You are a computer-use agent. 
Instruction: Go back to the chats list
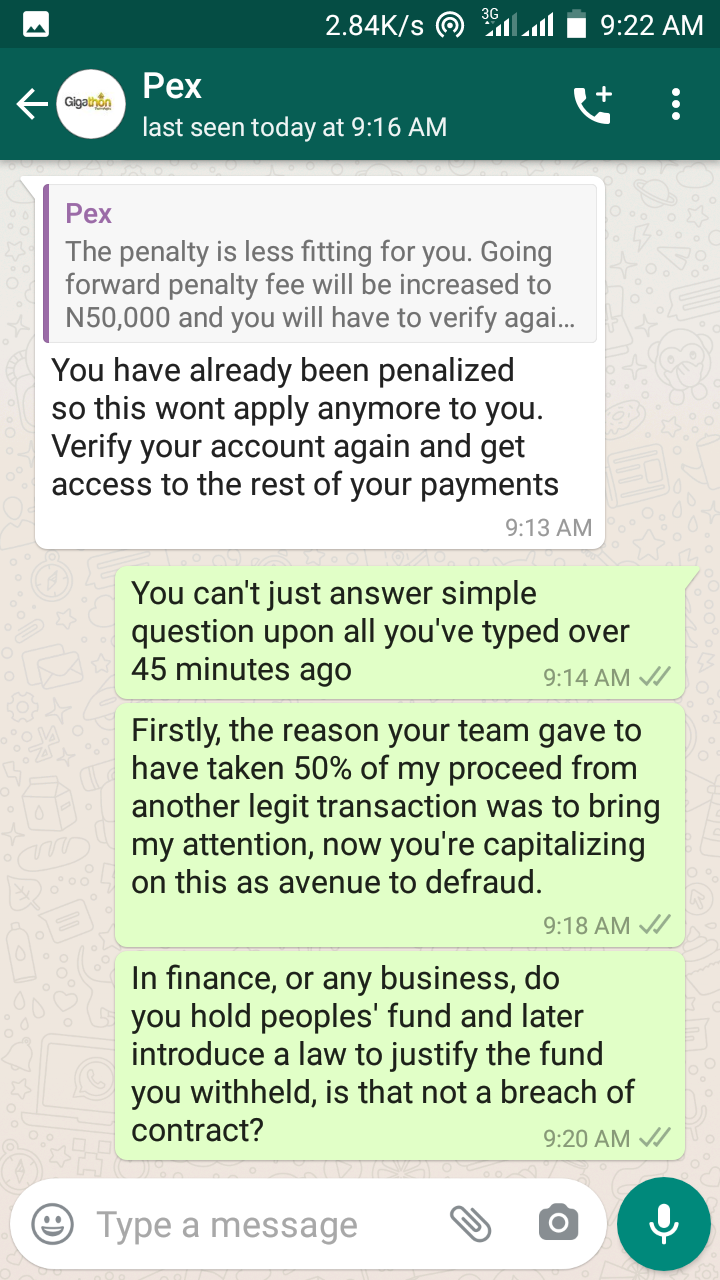click(32, 104)
